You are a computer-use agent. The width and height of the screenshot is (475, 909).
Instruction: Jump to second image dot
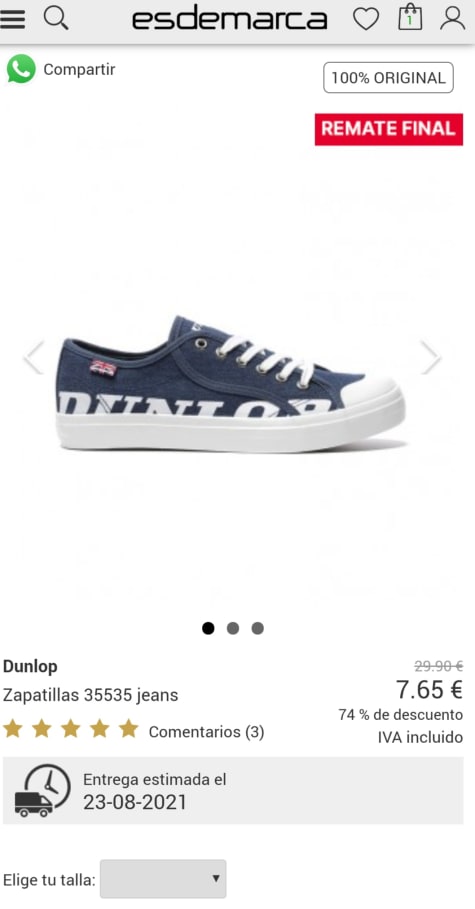click(x=233, y=628)
